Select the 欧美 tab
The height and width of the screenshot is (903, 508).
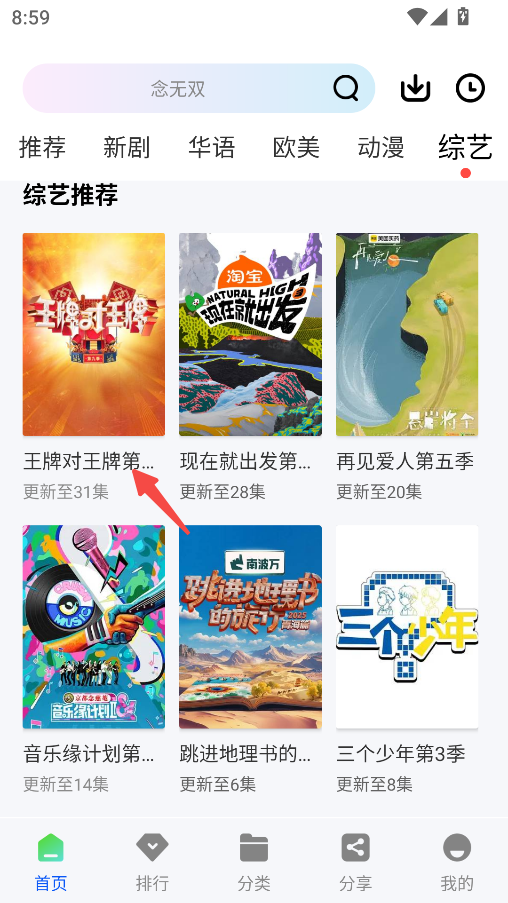coord(296,147)
